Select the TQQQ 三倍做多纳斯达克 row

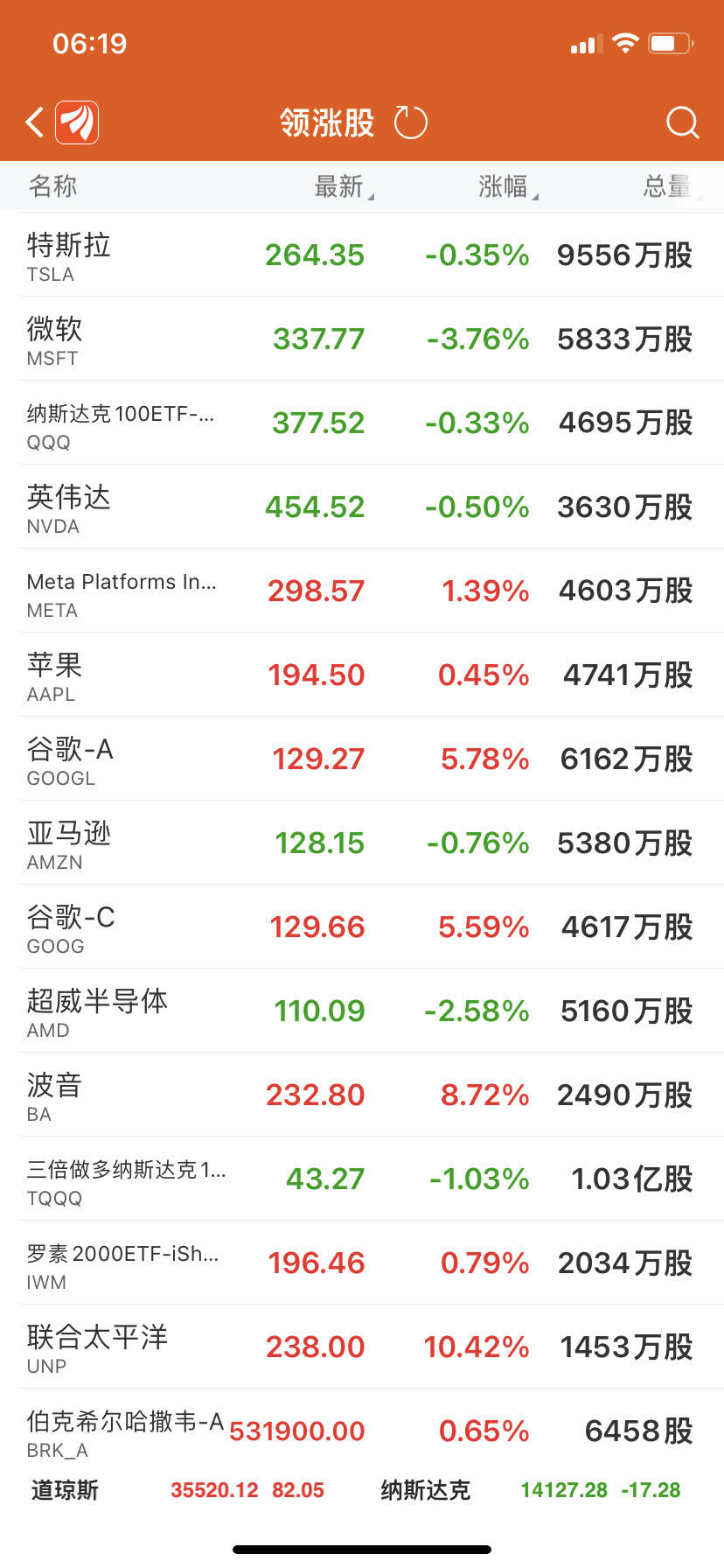362,1179
